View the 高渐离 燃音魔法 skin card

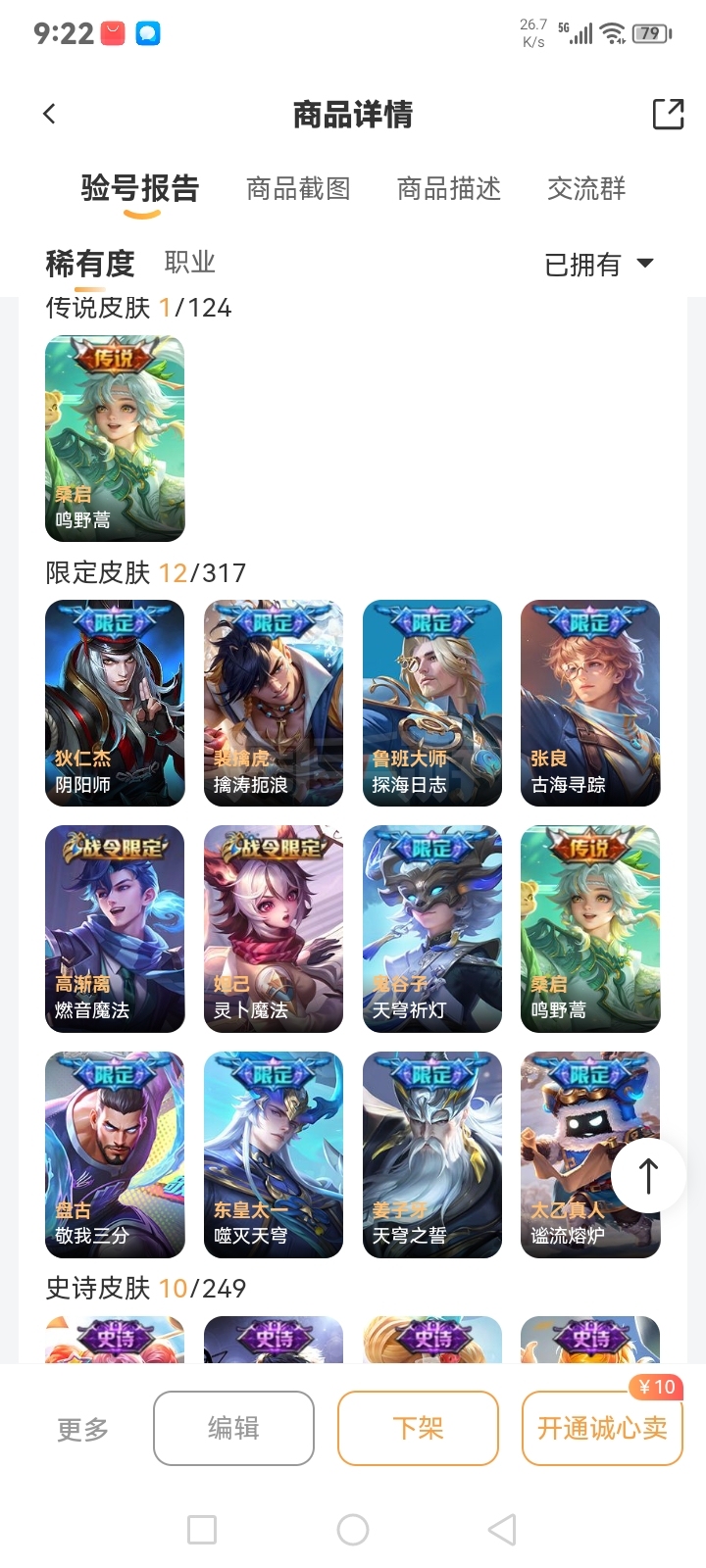pos(115,928)
